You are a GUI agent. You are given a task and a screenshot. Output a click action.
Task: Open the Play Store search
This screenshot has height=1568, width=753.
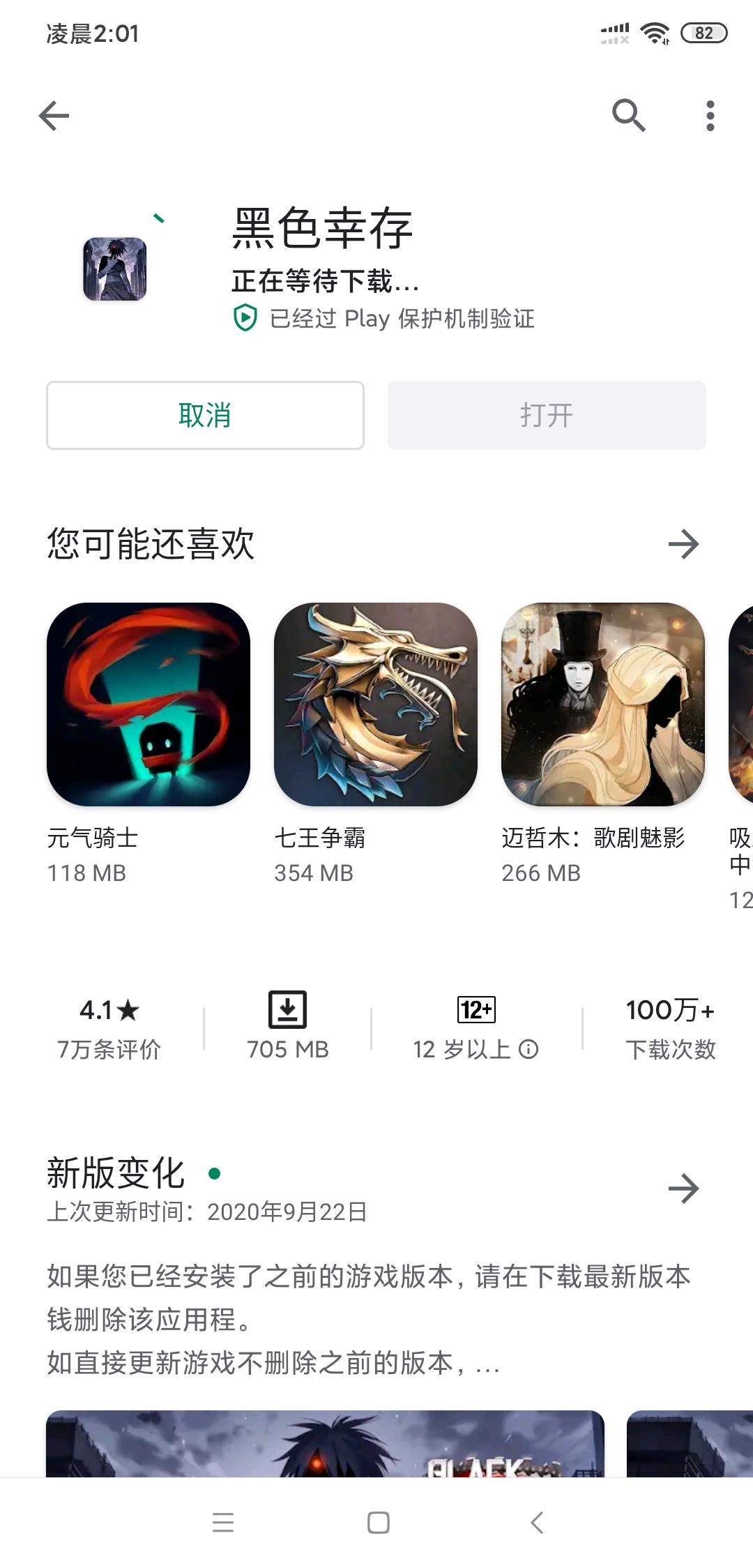(630, 116)
